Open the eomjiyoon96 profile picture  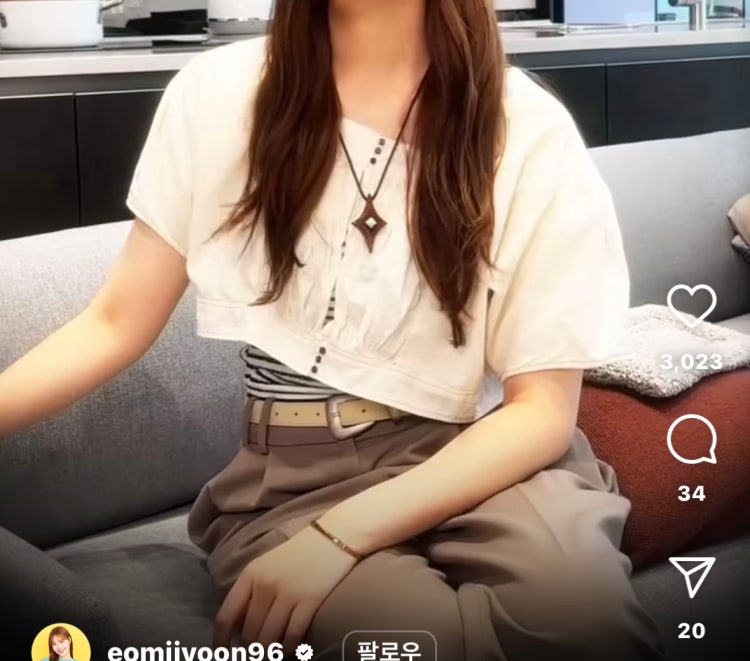pos(61,645)
